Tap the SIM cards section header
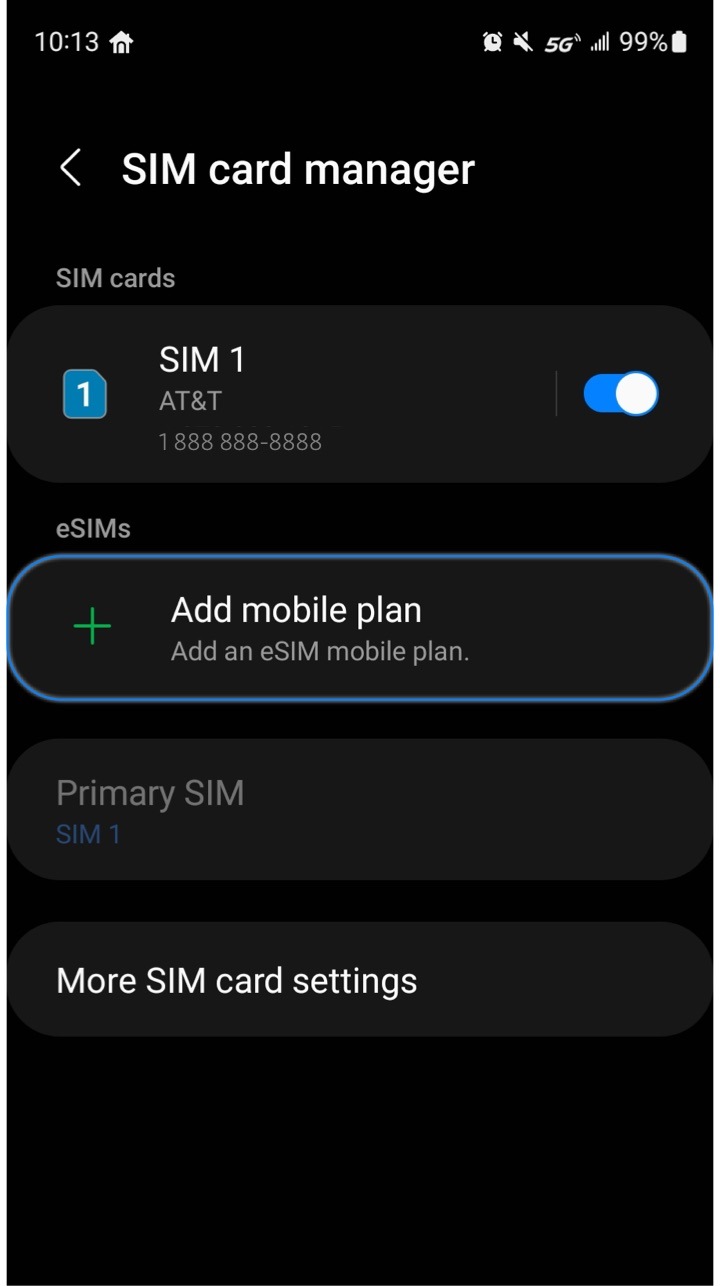This screenshot has width=720, height=1286. click(115, 278)
